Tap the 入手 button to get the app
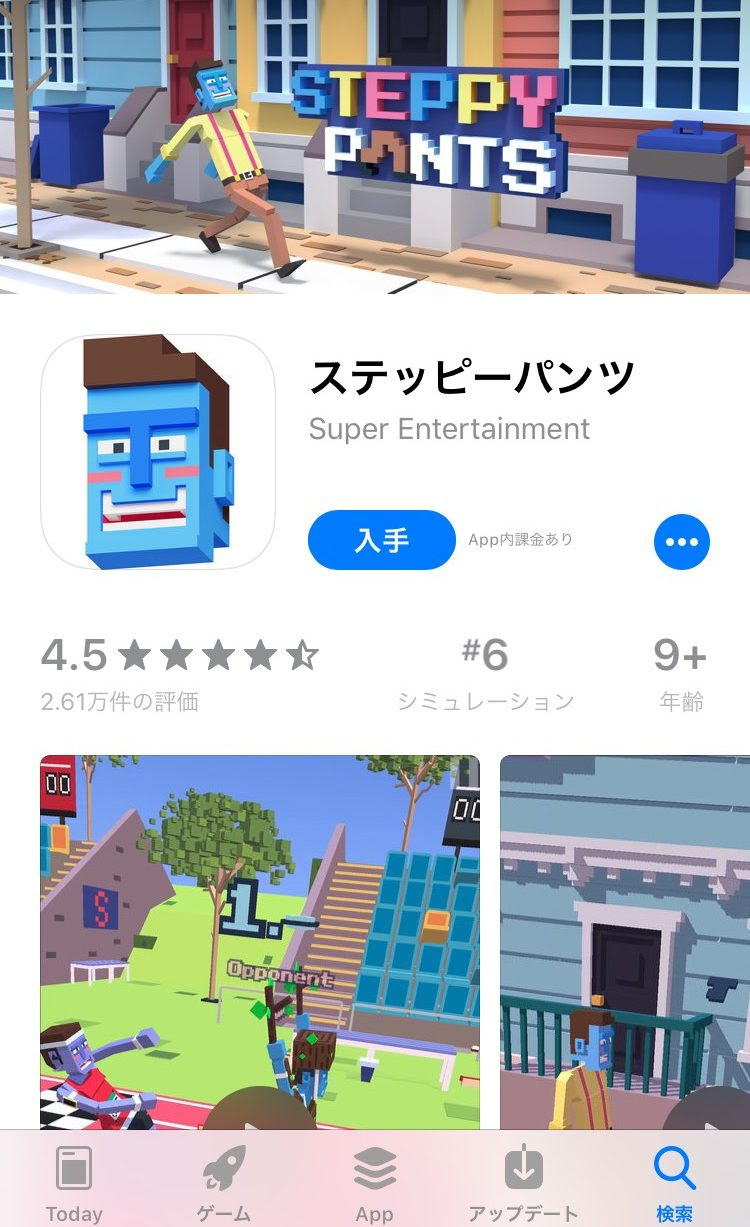Viewport: 750px width, 1227px height. pyautogui.click(x=381, y=540)
